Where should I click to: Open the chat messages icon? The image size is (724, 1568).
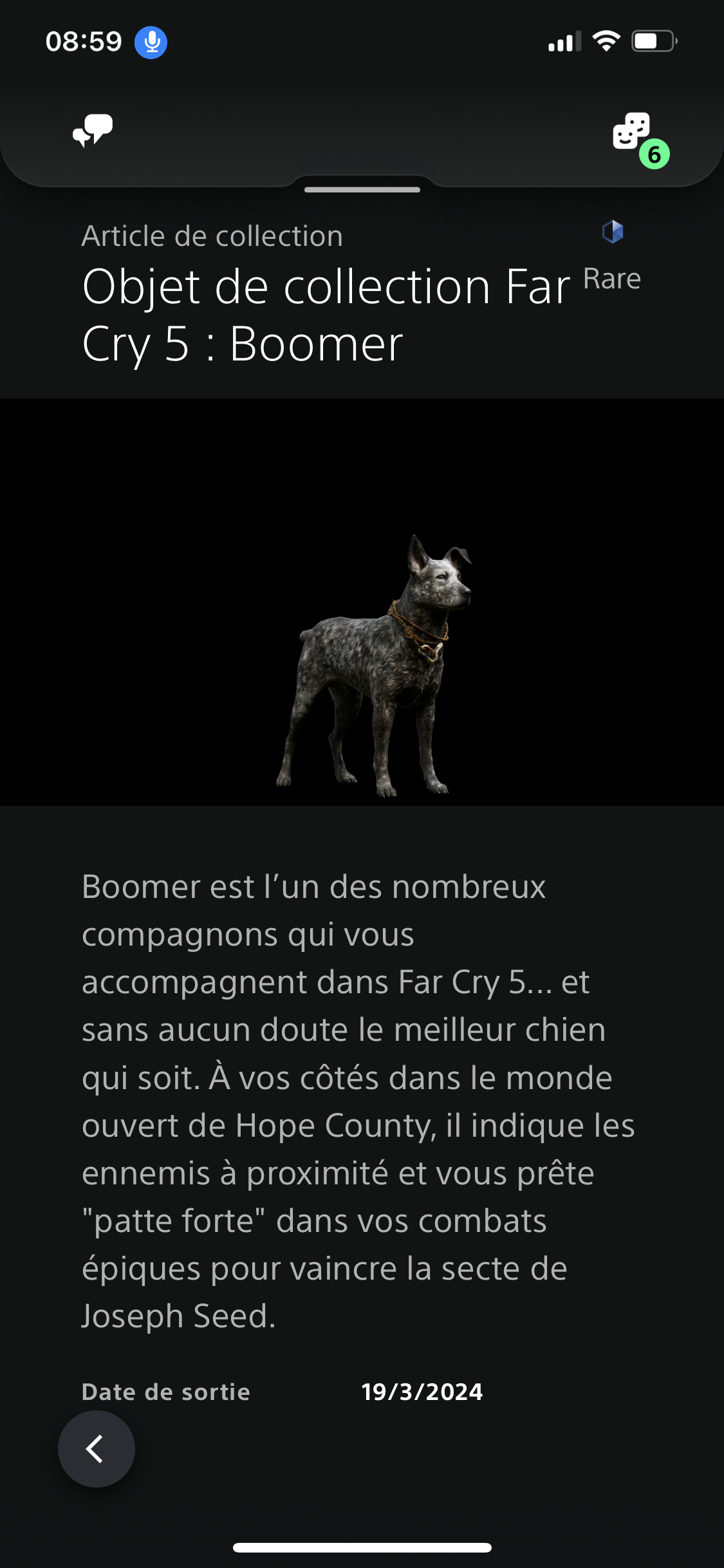93,131
